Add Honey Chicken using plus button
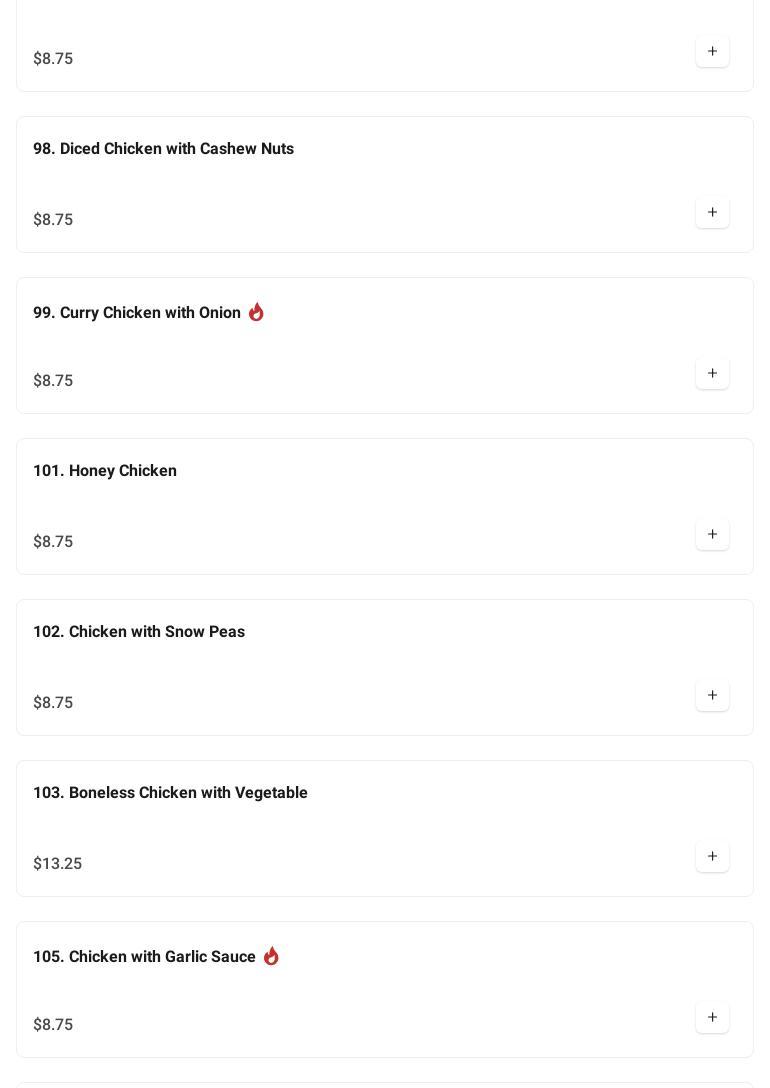Viewport: 770px width, 1088px height. (x=712, y=534)
